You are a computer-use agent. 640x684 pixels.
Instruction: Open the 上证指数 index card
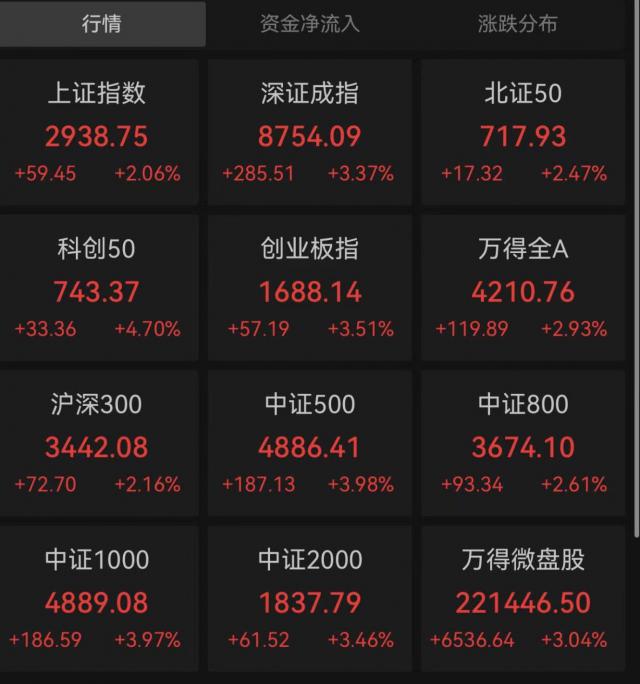click(x=97, y=134)
